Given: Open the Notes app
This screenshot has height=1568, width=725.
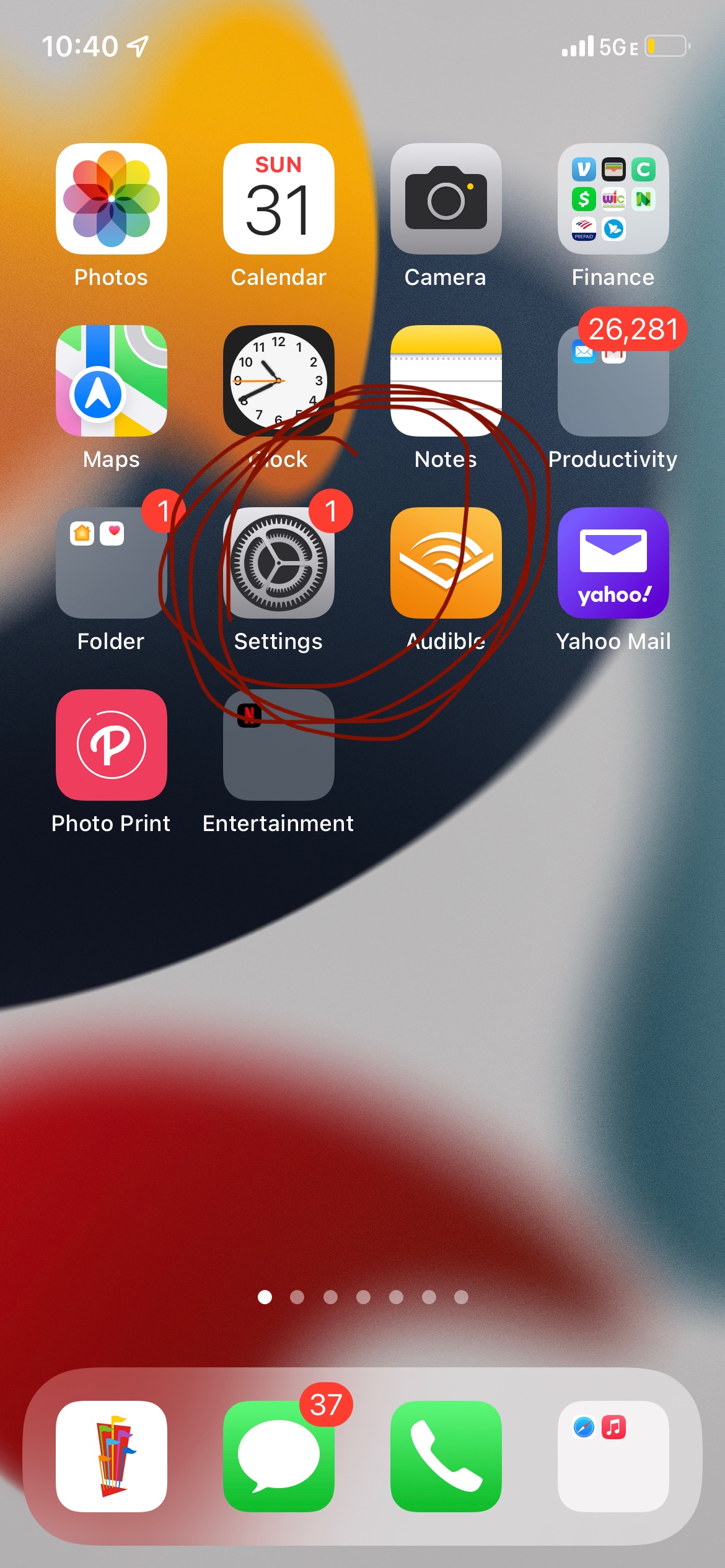Looking at the screenshot, I should click(446, 381).
